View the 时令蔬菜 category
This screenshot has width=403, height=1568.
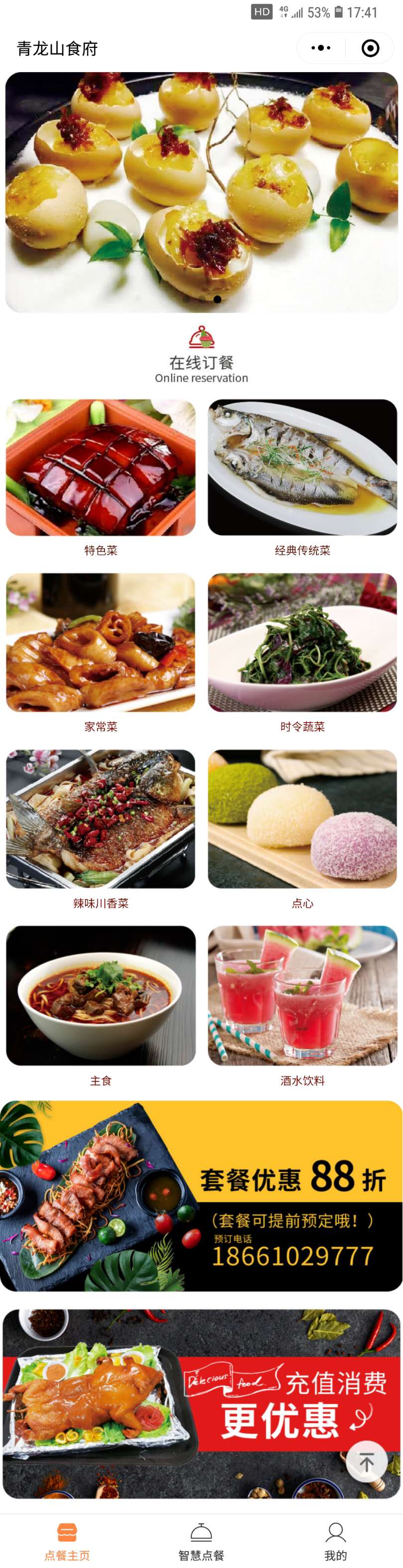click(302, 643)
